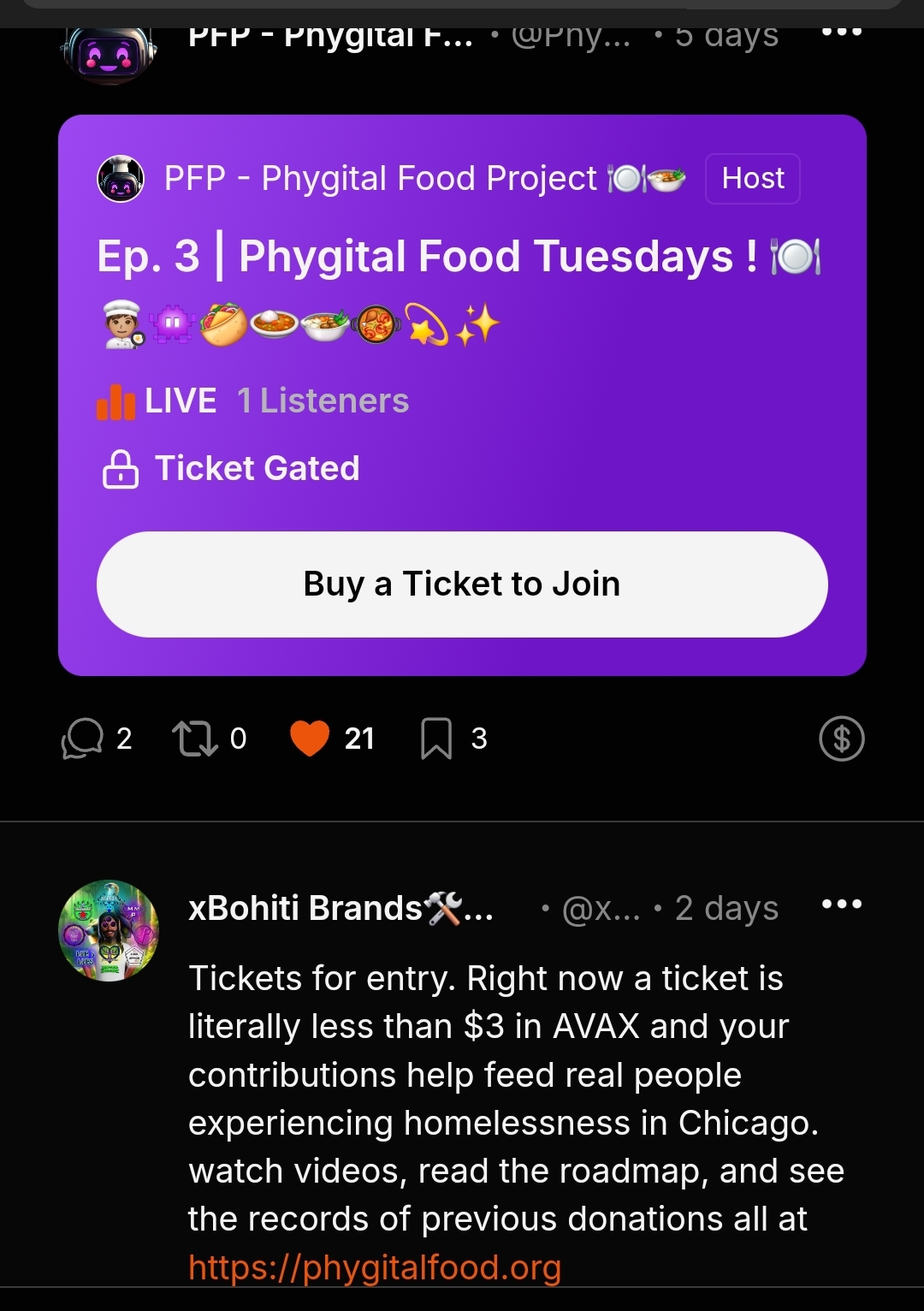Open overflow menu on PFP post
The image size is (924, 1311).
pos(842,33)
